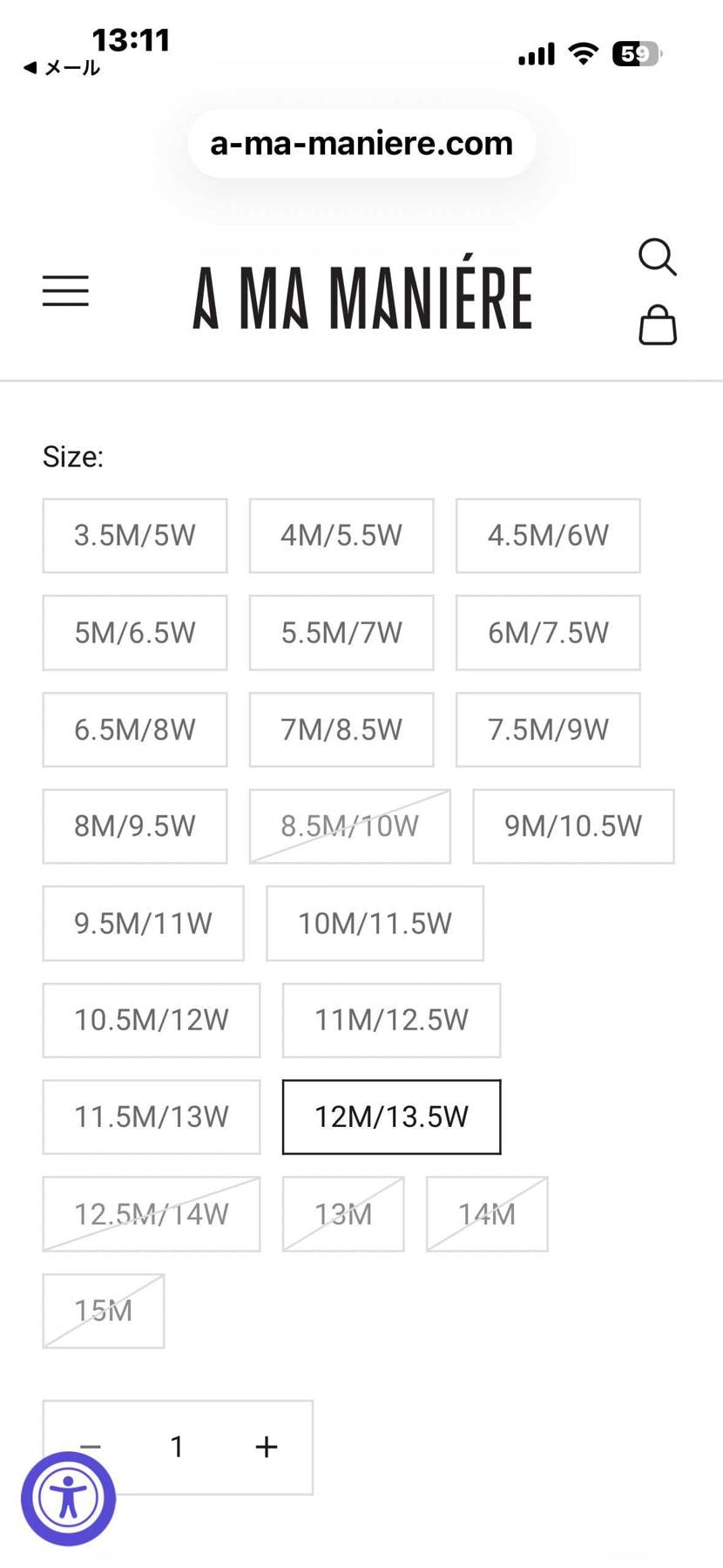The width and height of the screenshot is (723, 1568).
Task: Select size 11.5M/13W
Action: 152,1117
